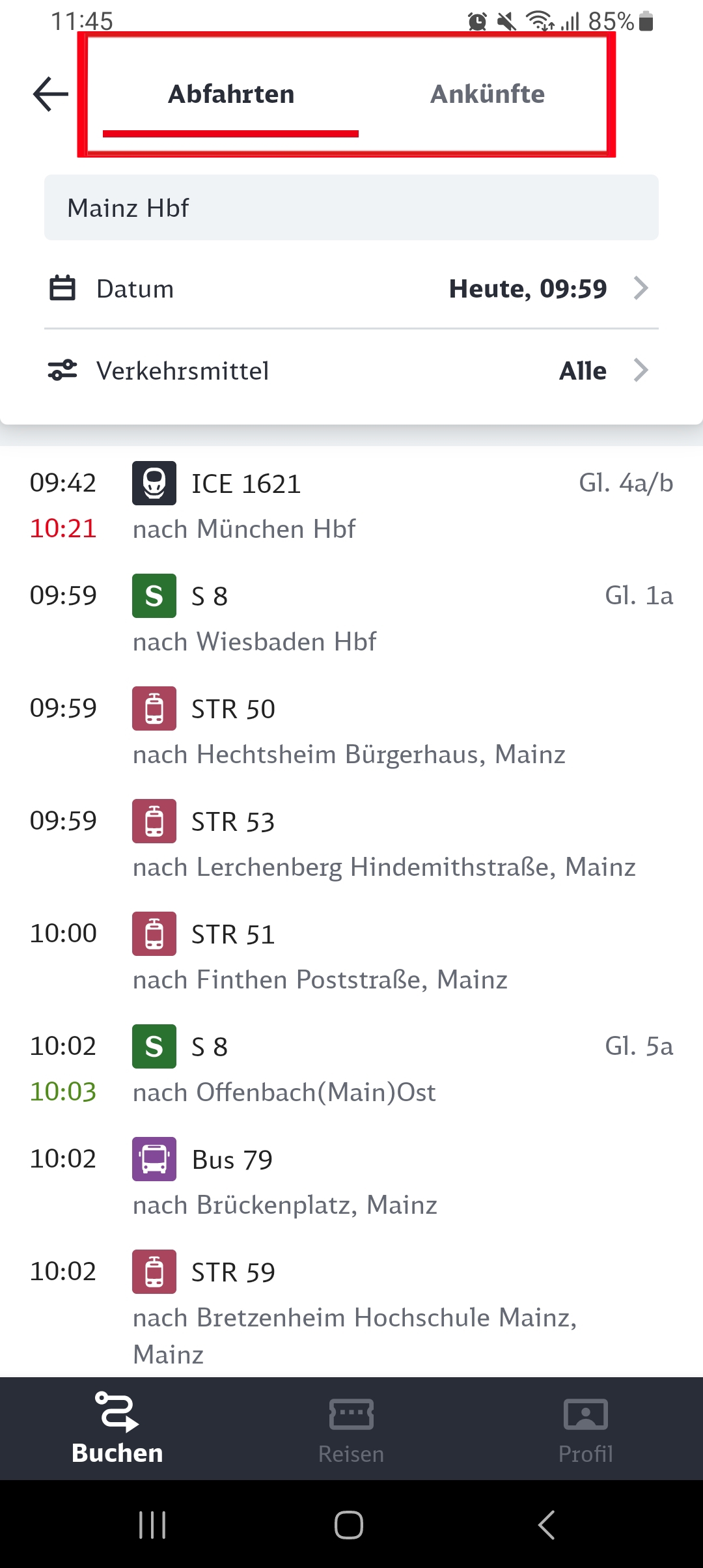Edit the Mainz Hbf station field
This screenshot has width=703, height=1568.
click(x=351, y=208)
